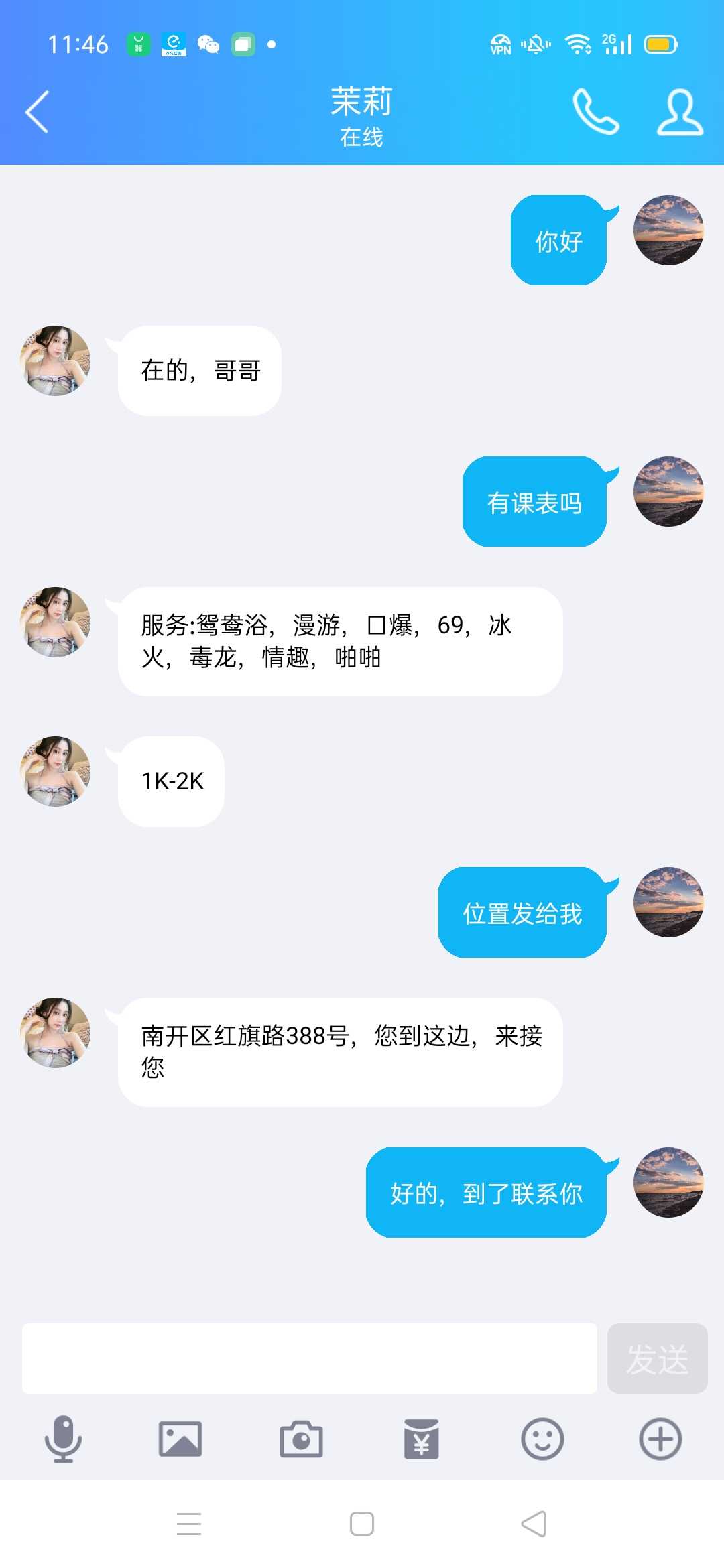Tap 茉莉's avatar next to 1K-2K message
Viewport: 724px width, 1568px height.
[x=55, y=769]
